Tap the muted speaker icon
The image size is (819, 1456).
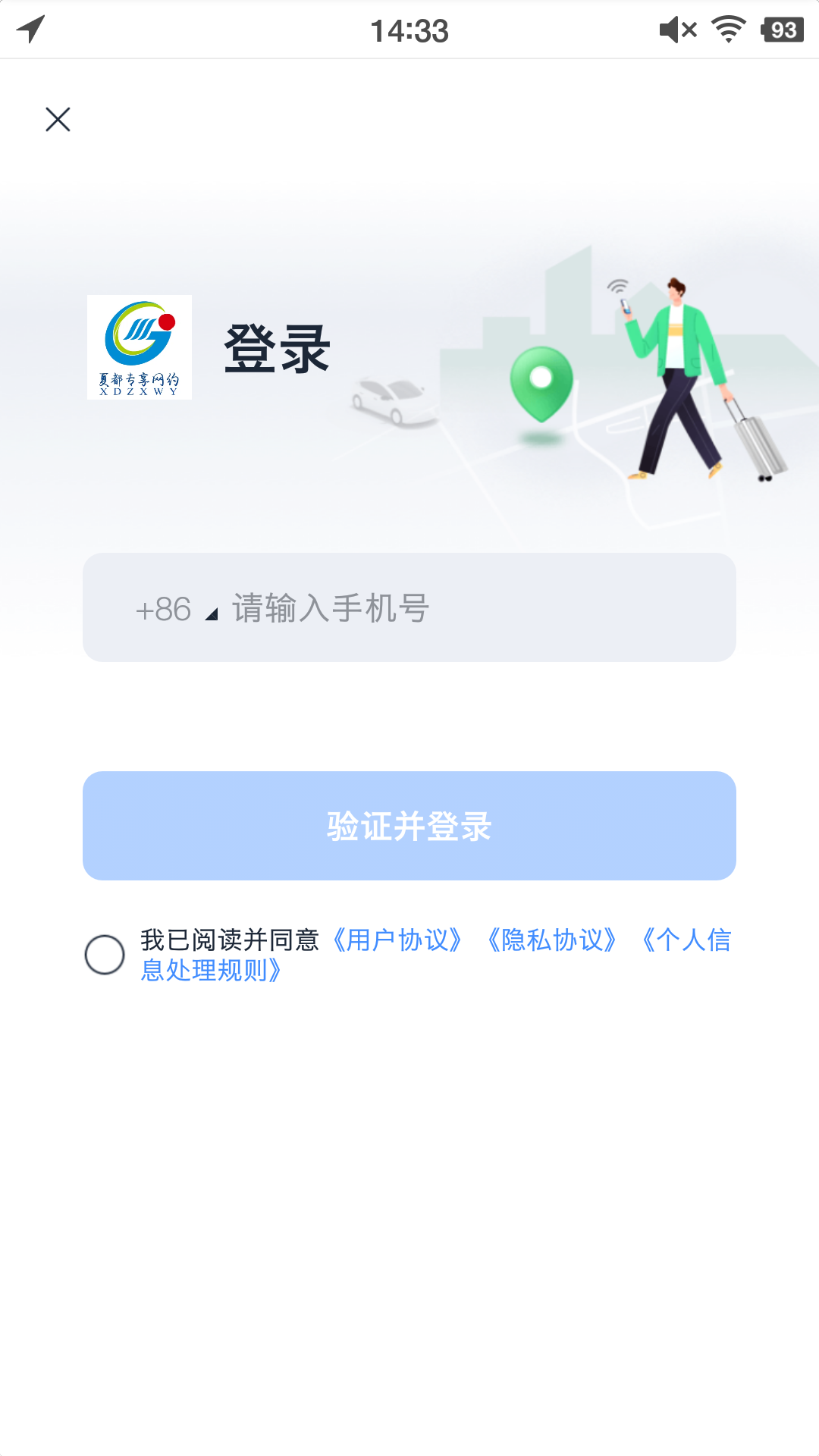tap(676, 29)
